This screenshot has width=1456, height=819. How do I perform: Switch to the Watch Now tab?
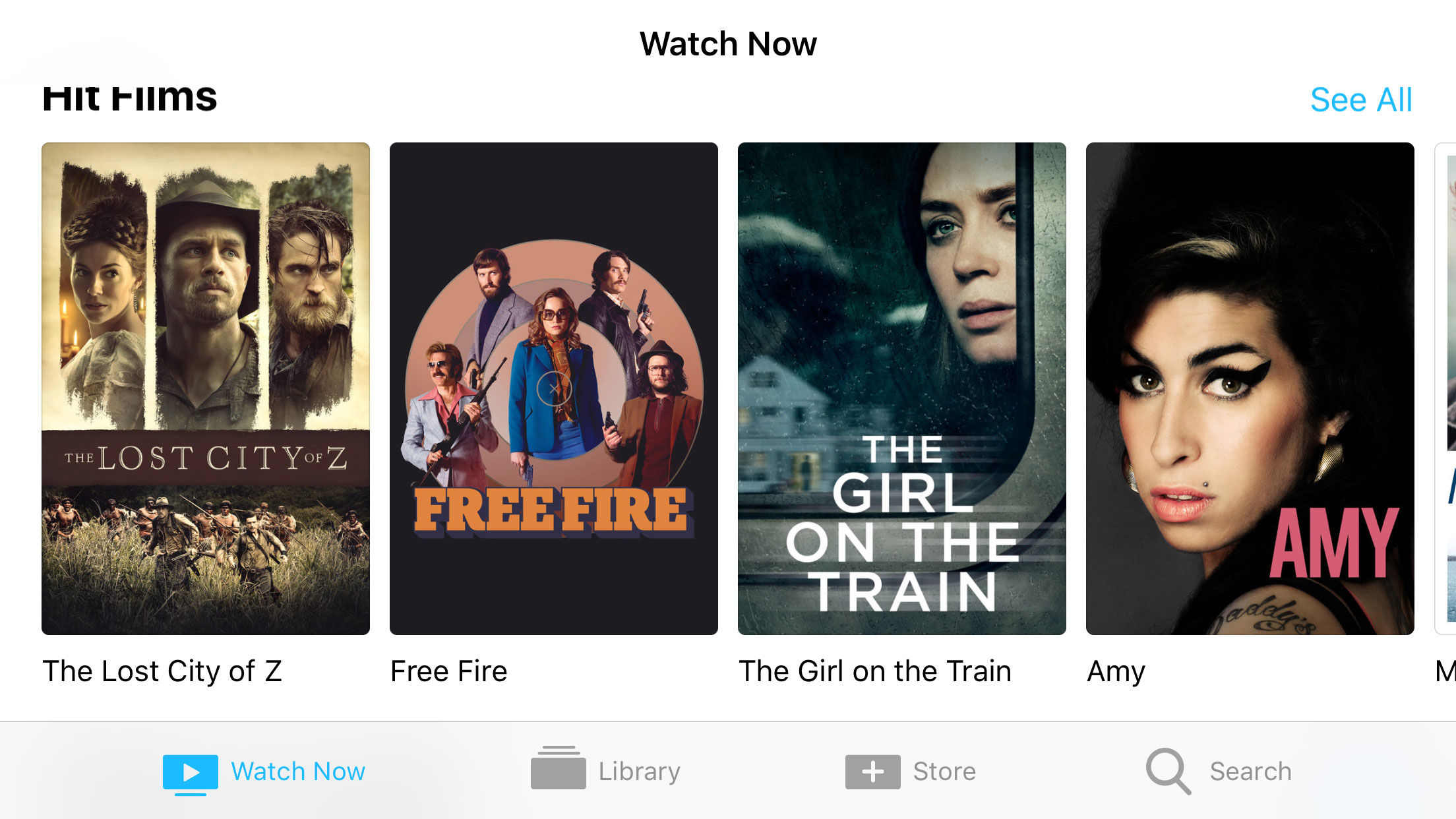(x=264, y=772)
